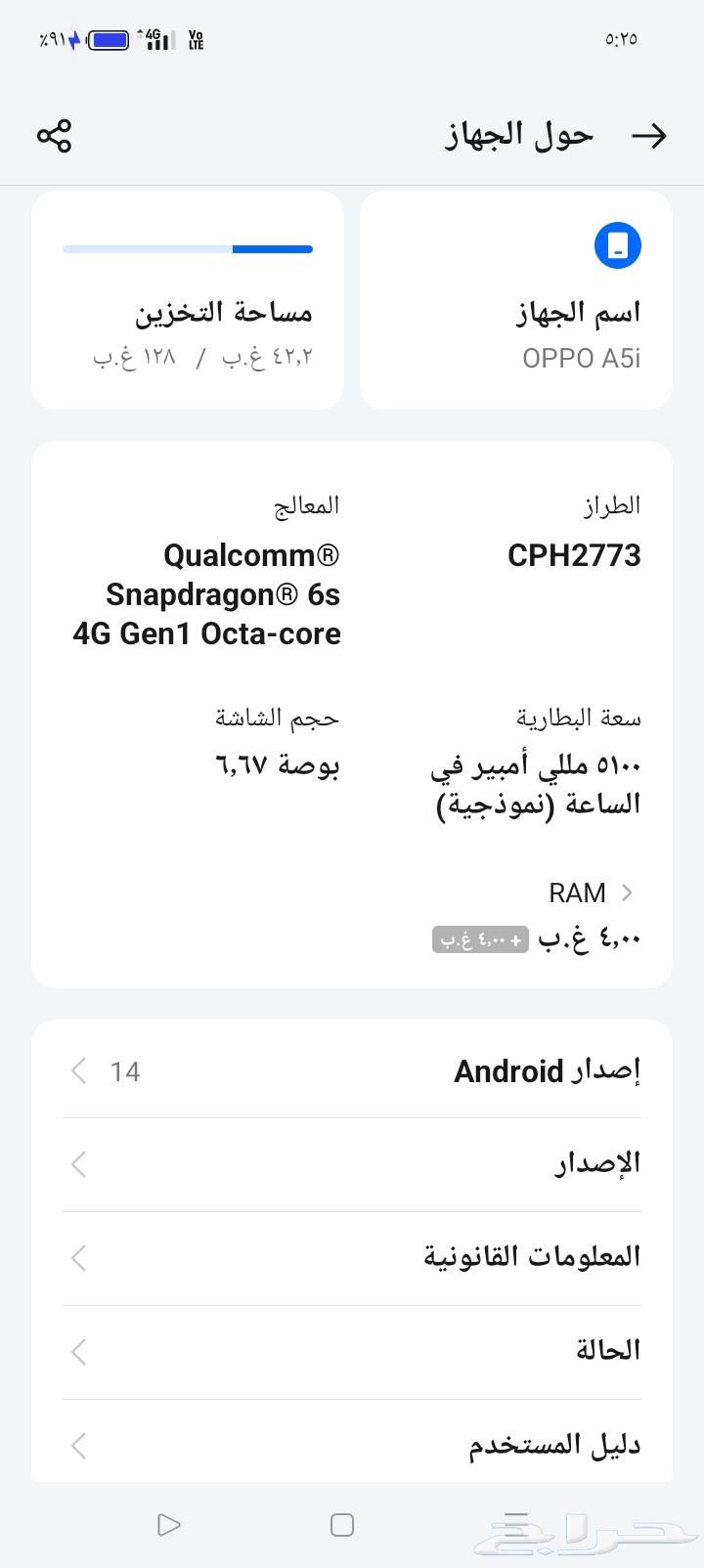Screen dimensions: 704x1568
Task: Tap the blue device name icon
Action: [617, 246]
